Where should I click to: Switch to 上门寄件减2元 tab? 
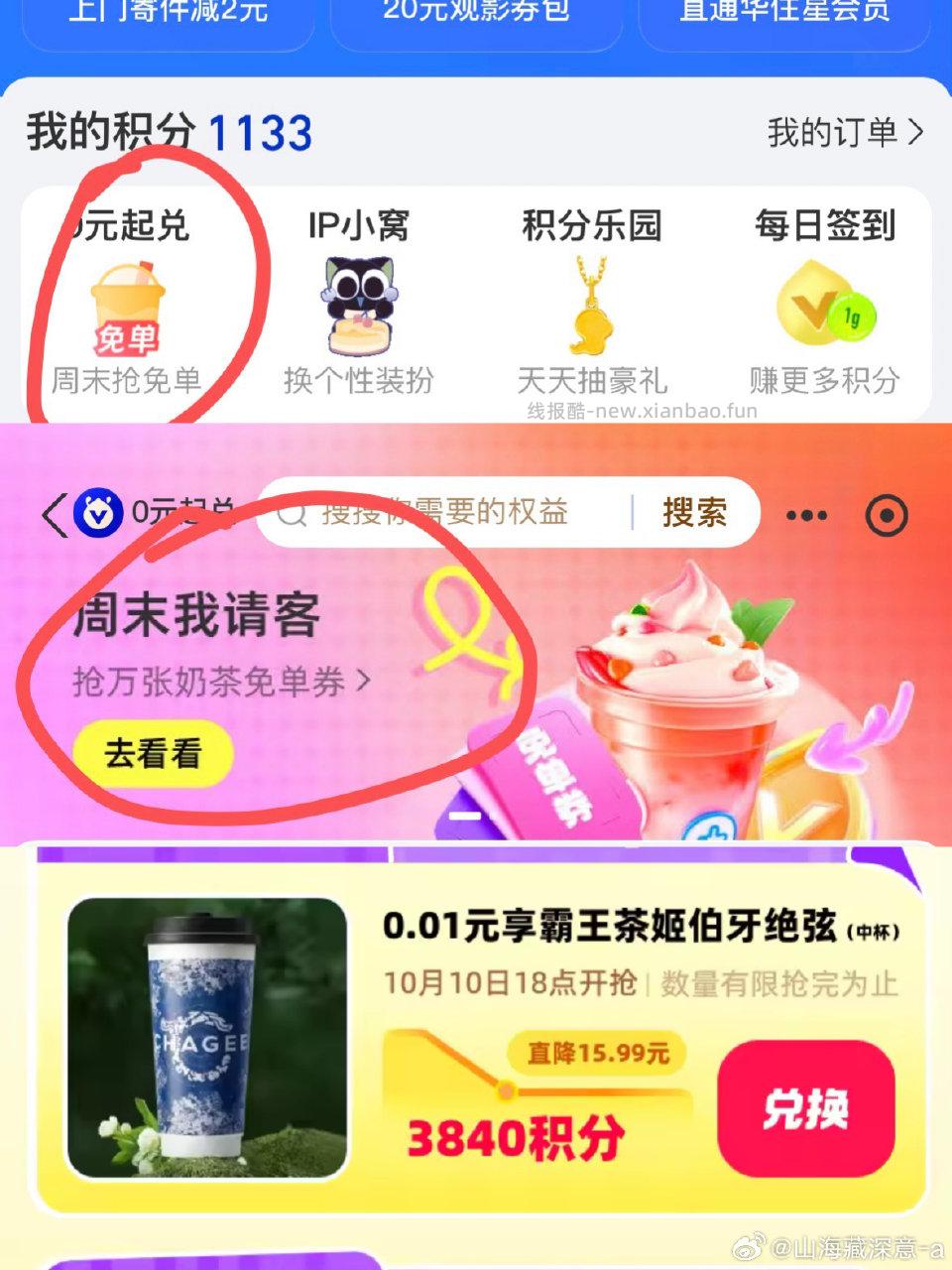[x=167, y=15]
